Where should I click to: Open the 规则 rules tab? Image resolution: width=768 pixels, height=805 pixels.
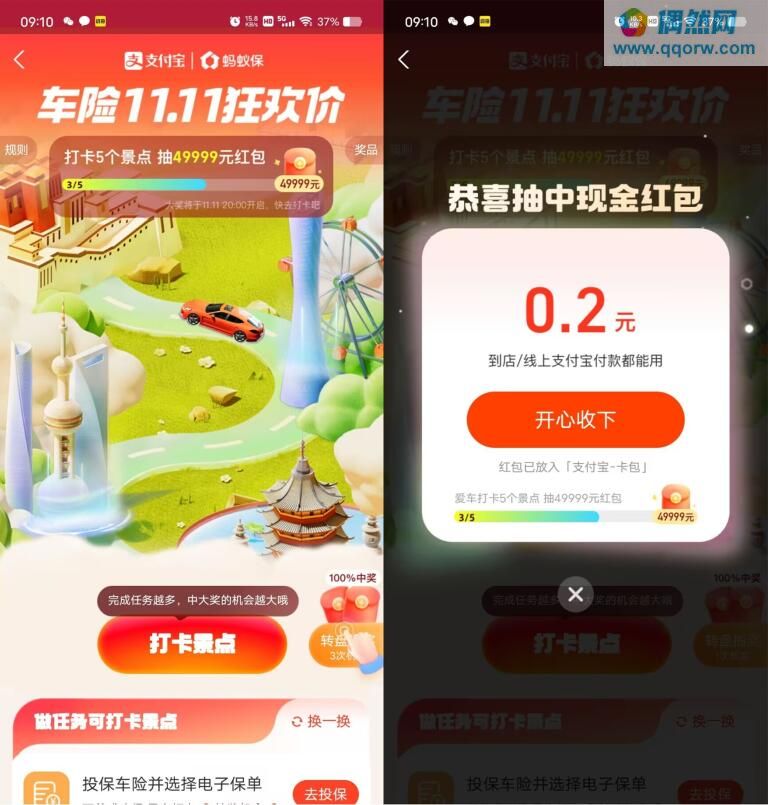[x=16, y=150]
